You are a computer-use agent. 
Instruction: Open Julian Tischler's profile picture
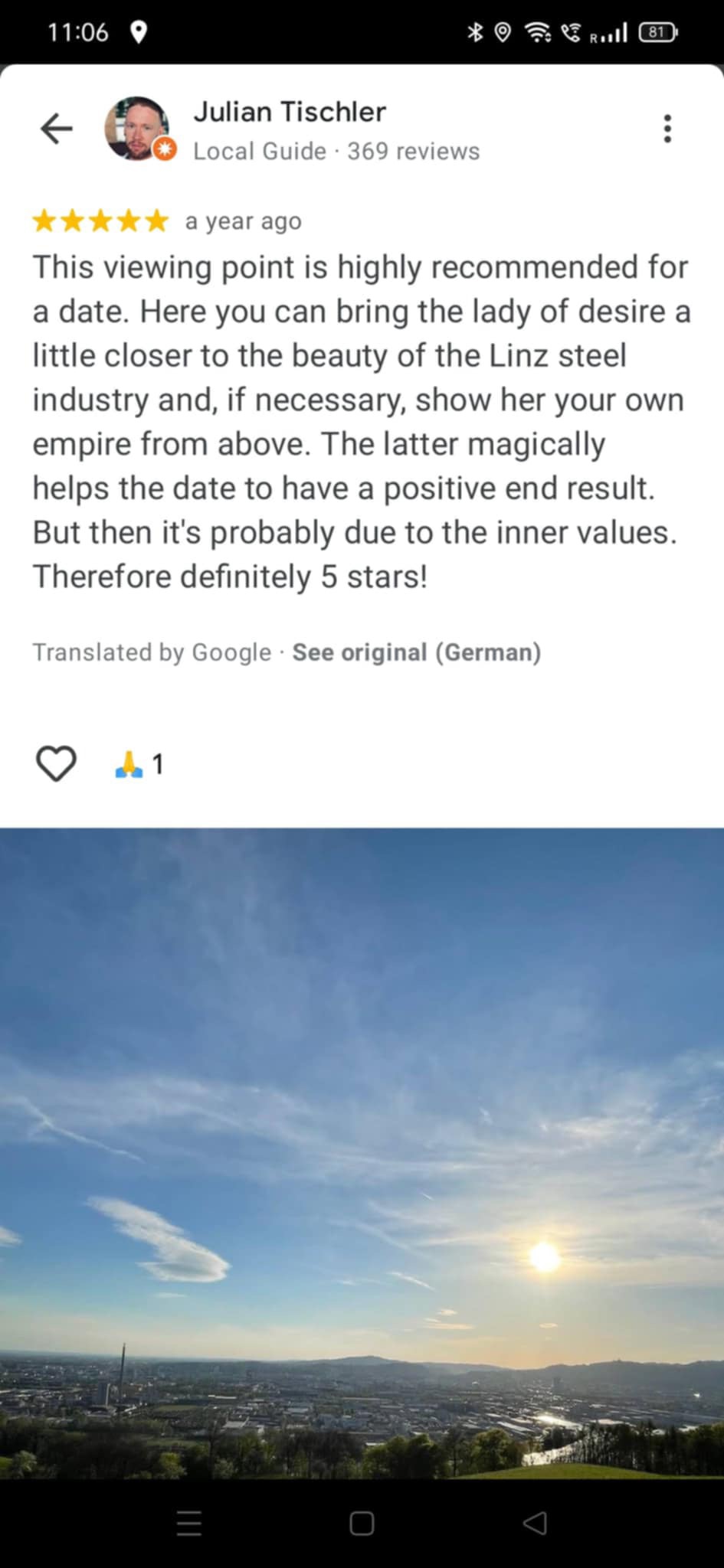137,128
